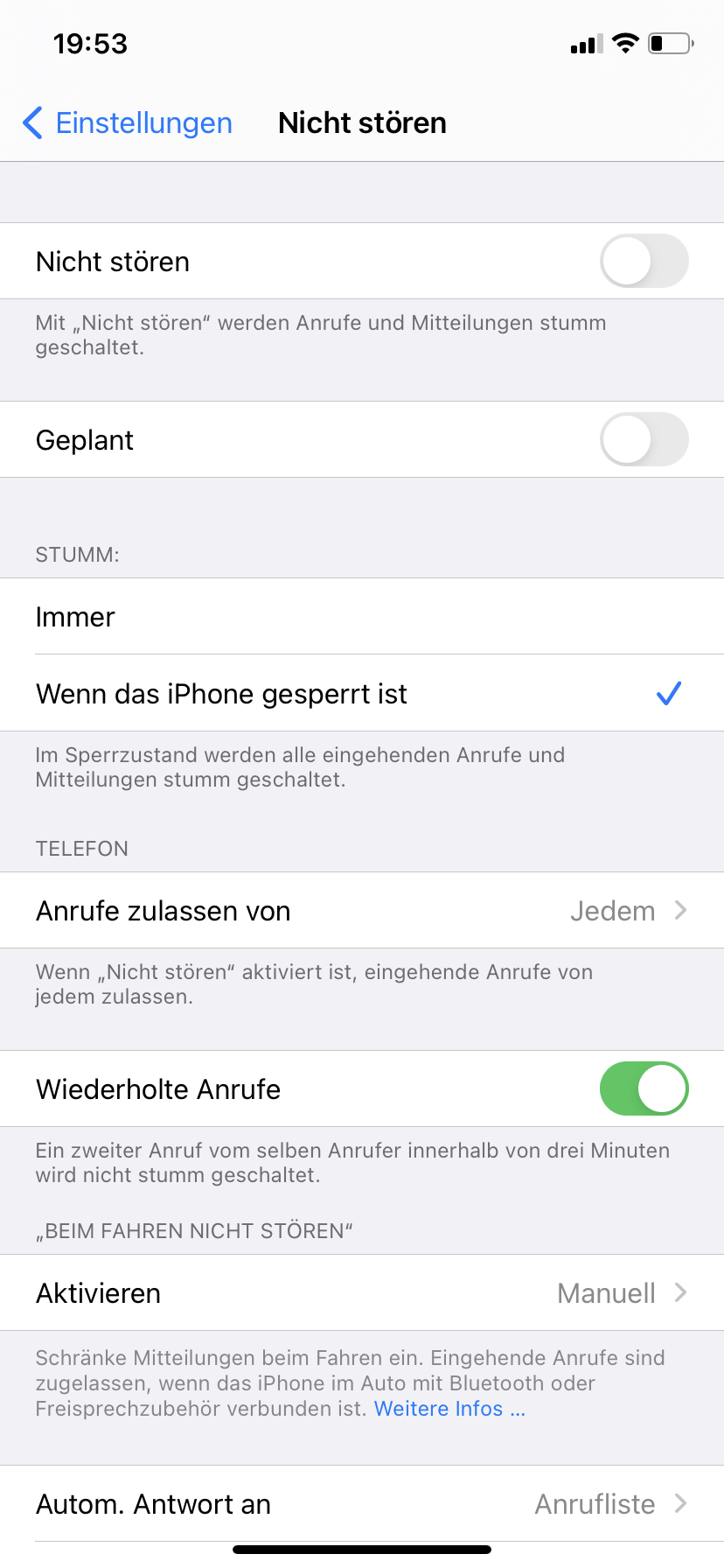Open the Aktivieren row
The image size is (724, 1568).
(x=362, y=1293)
